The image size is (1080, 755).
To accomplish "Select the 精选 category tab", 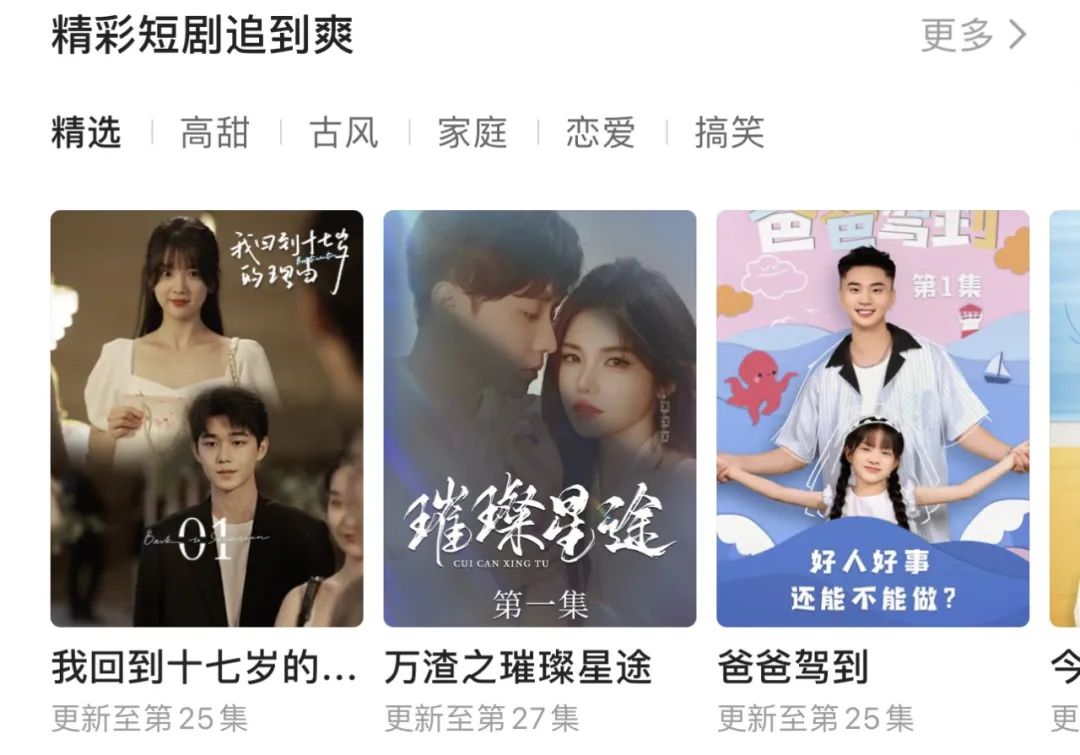I will [86, 132].
